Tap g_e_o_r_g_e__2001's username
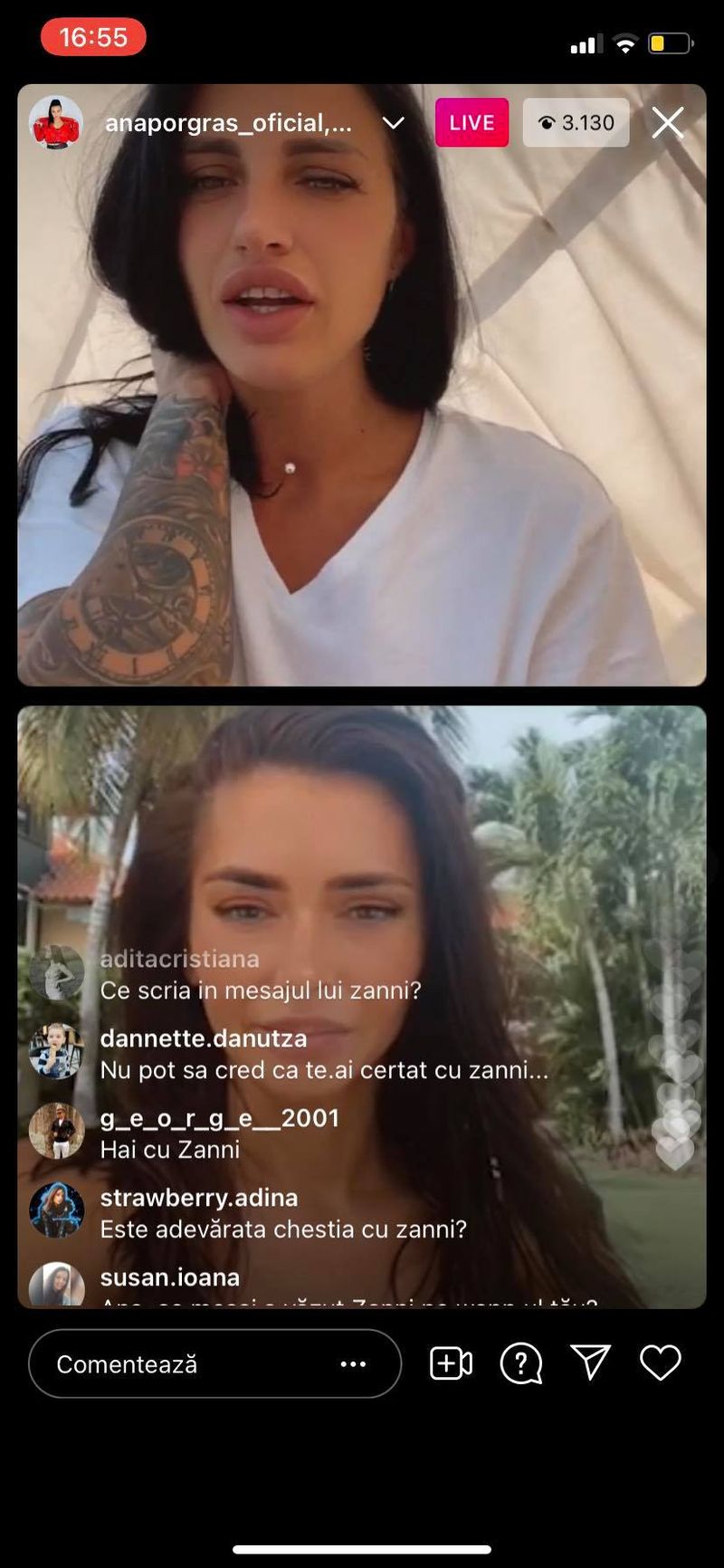The image size is (724, 1568). pos(220,1118)
